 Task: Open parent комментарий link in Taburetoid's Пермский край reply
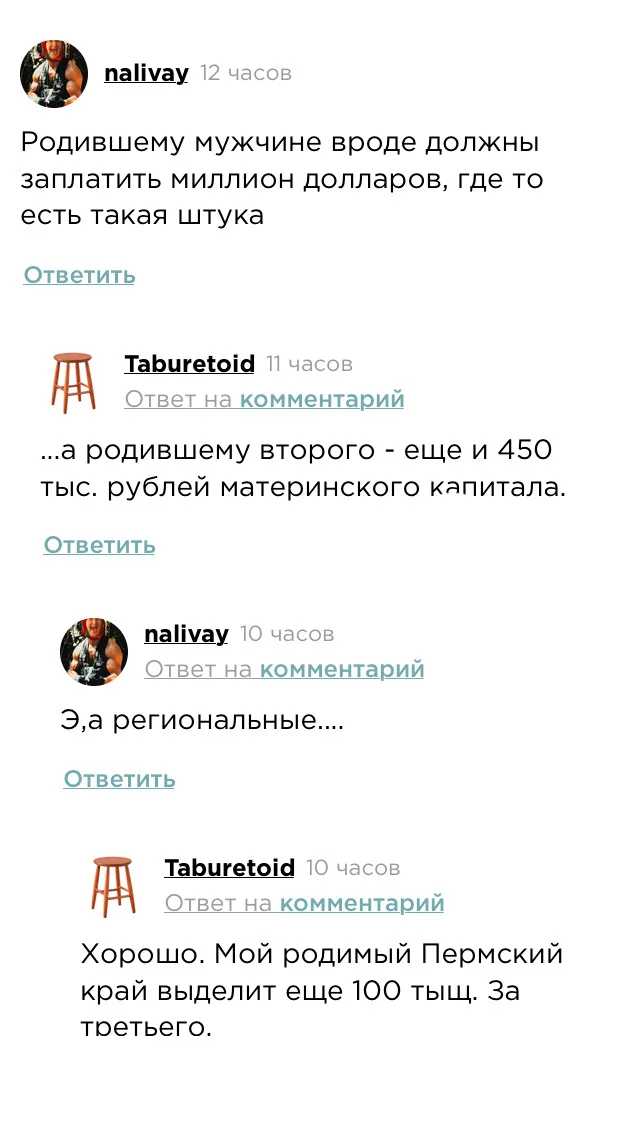pos(361,904)
